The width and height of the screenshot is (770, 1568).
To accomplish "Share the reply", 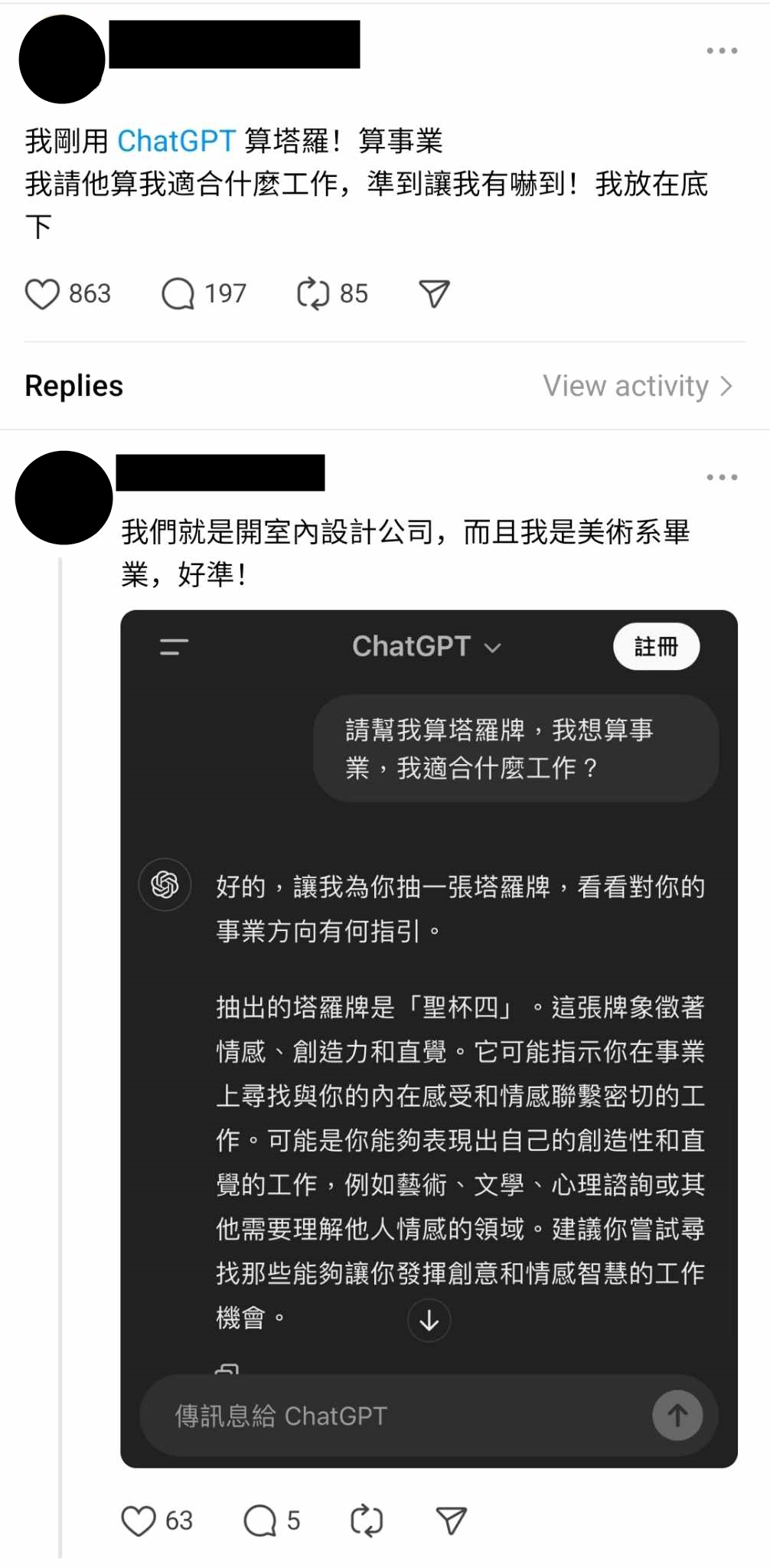I will 451,1521.
